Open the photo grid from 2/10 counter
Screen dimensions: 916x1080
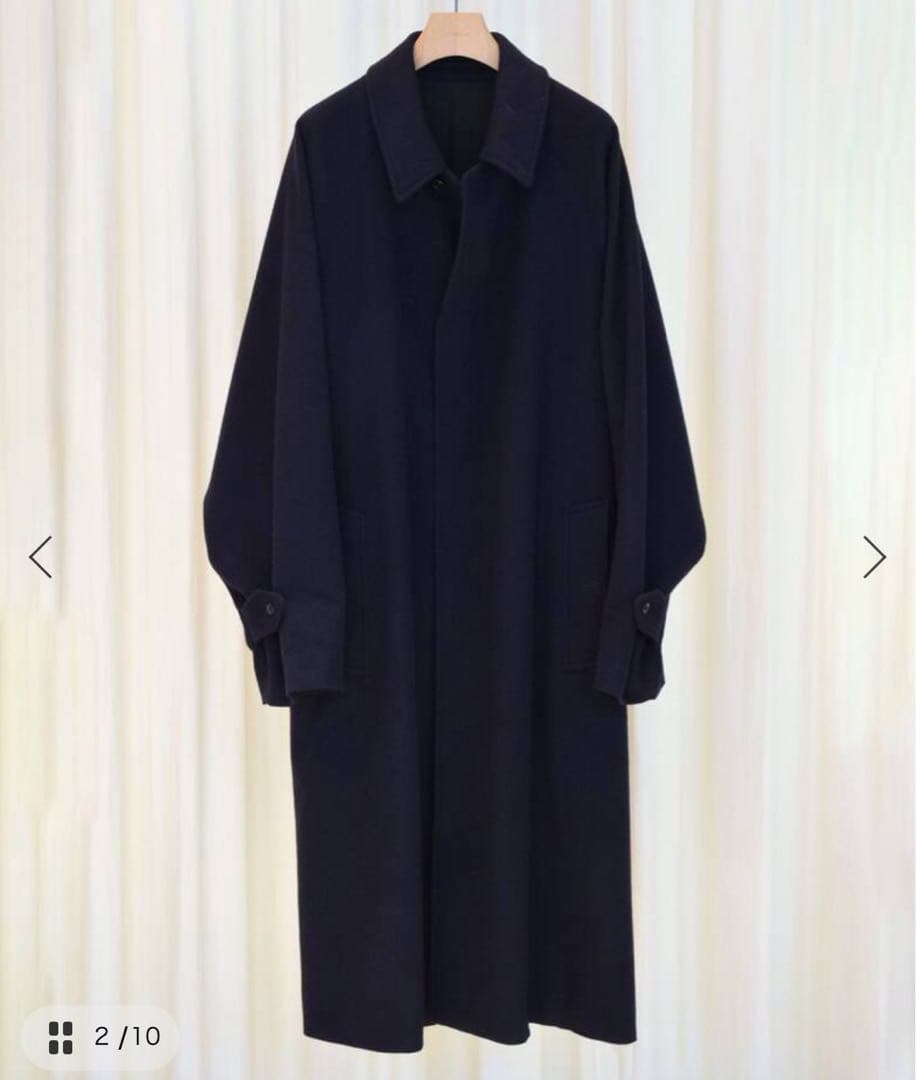coord(100,1037)
